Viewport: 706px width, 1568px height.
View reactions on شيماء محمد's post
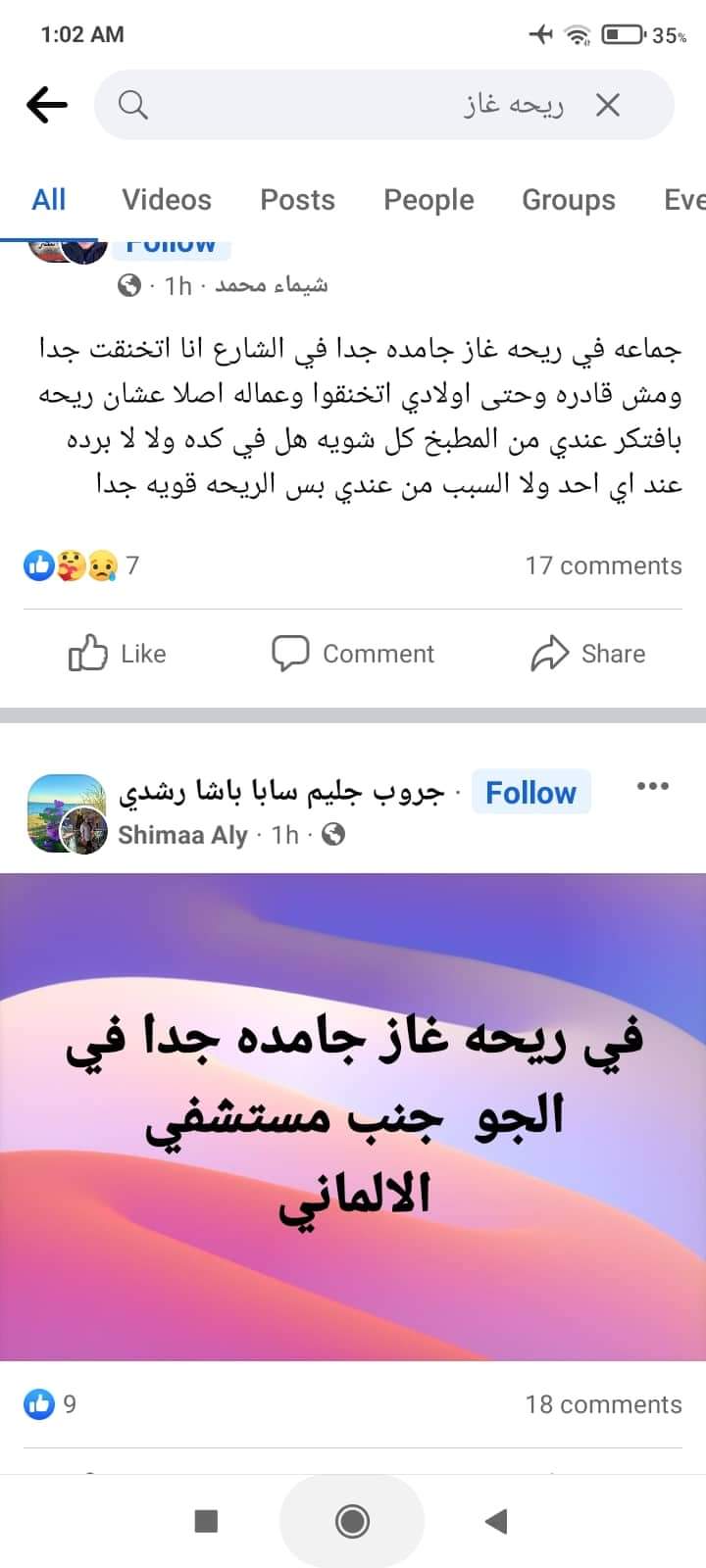tap(80, 565)
